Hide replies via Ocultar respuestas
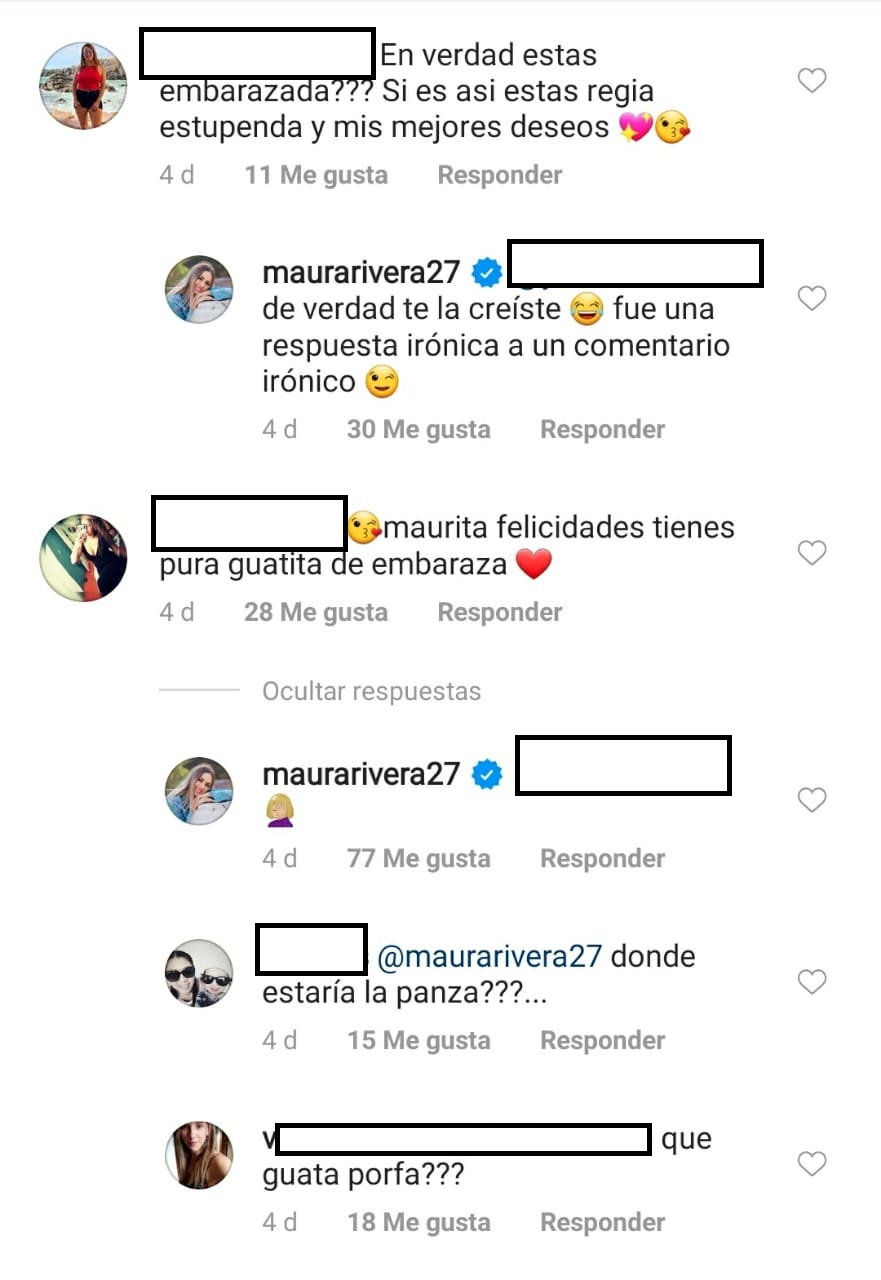This screenshot has height=1280, width=881. point(371,691)
